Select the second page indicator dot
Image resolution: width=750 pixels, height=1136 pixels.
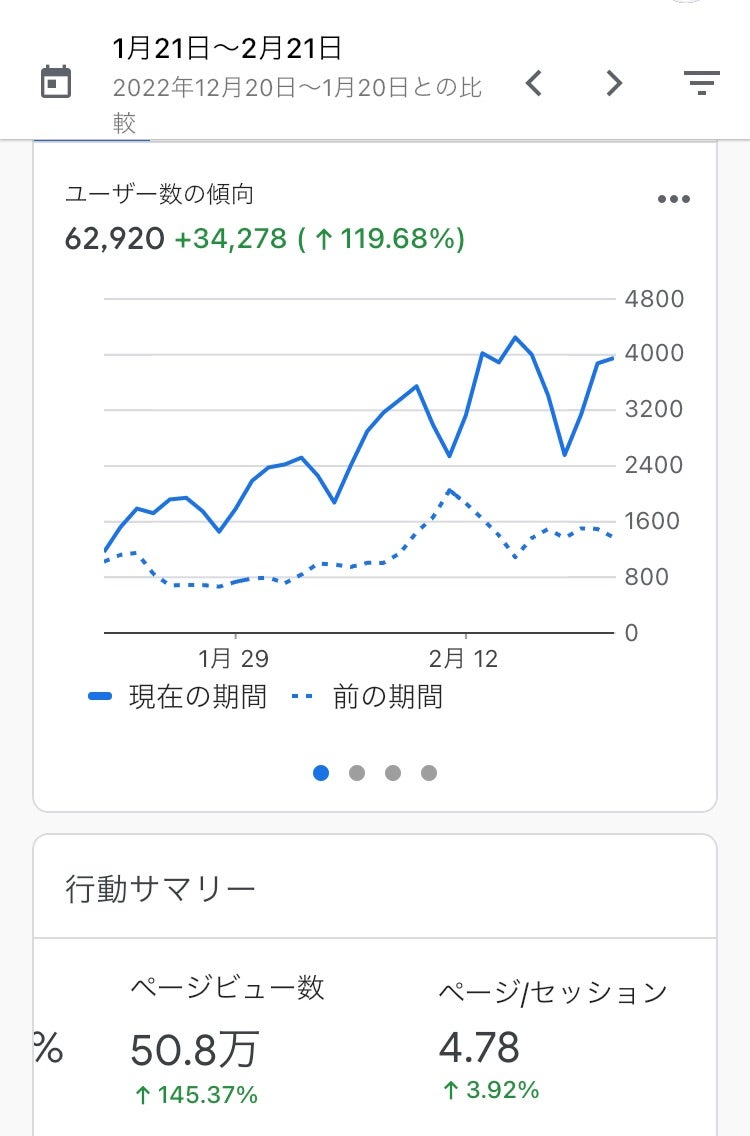pyautogui.click(x=357, y=772)
